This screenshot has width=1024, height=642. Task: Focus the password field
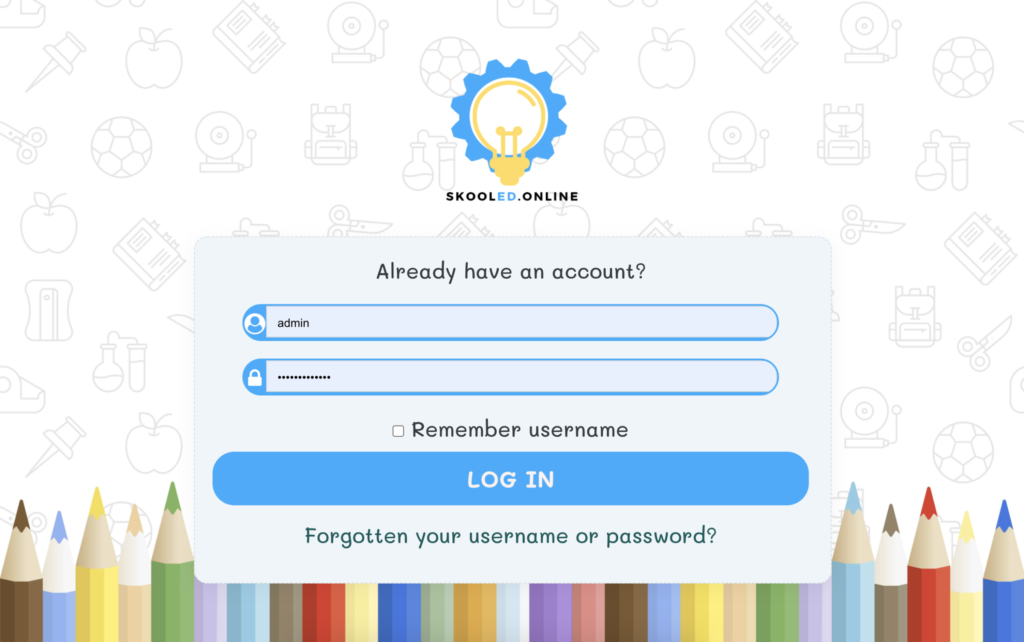[x=520, y=377]
